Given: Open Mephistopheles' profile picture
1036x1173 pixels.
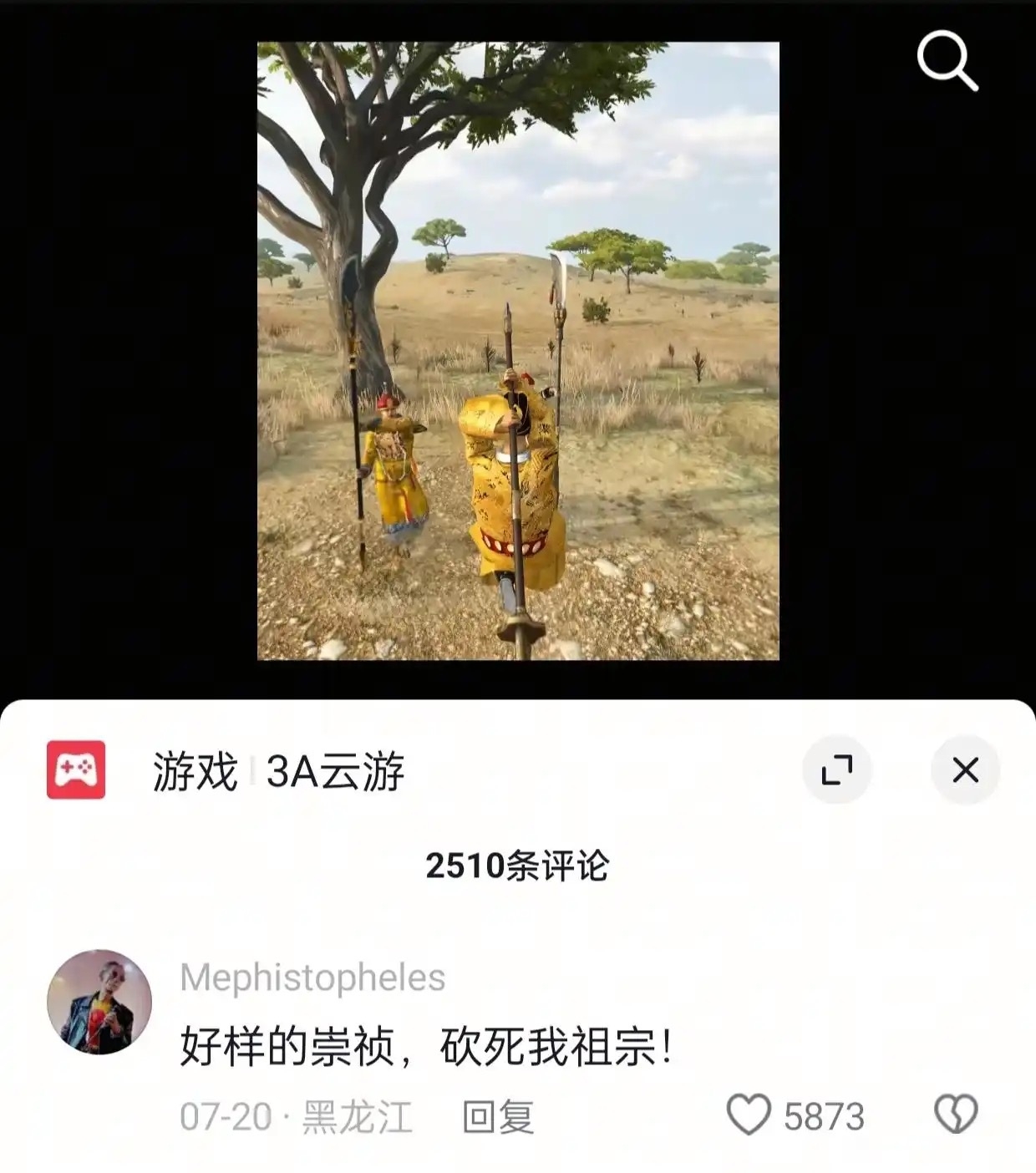Looking at the screenshot, I should tap(99, 1001).
